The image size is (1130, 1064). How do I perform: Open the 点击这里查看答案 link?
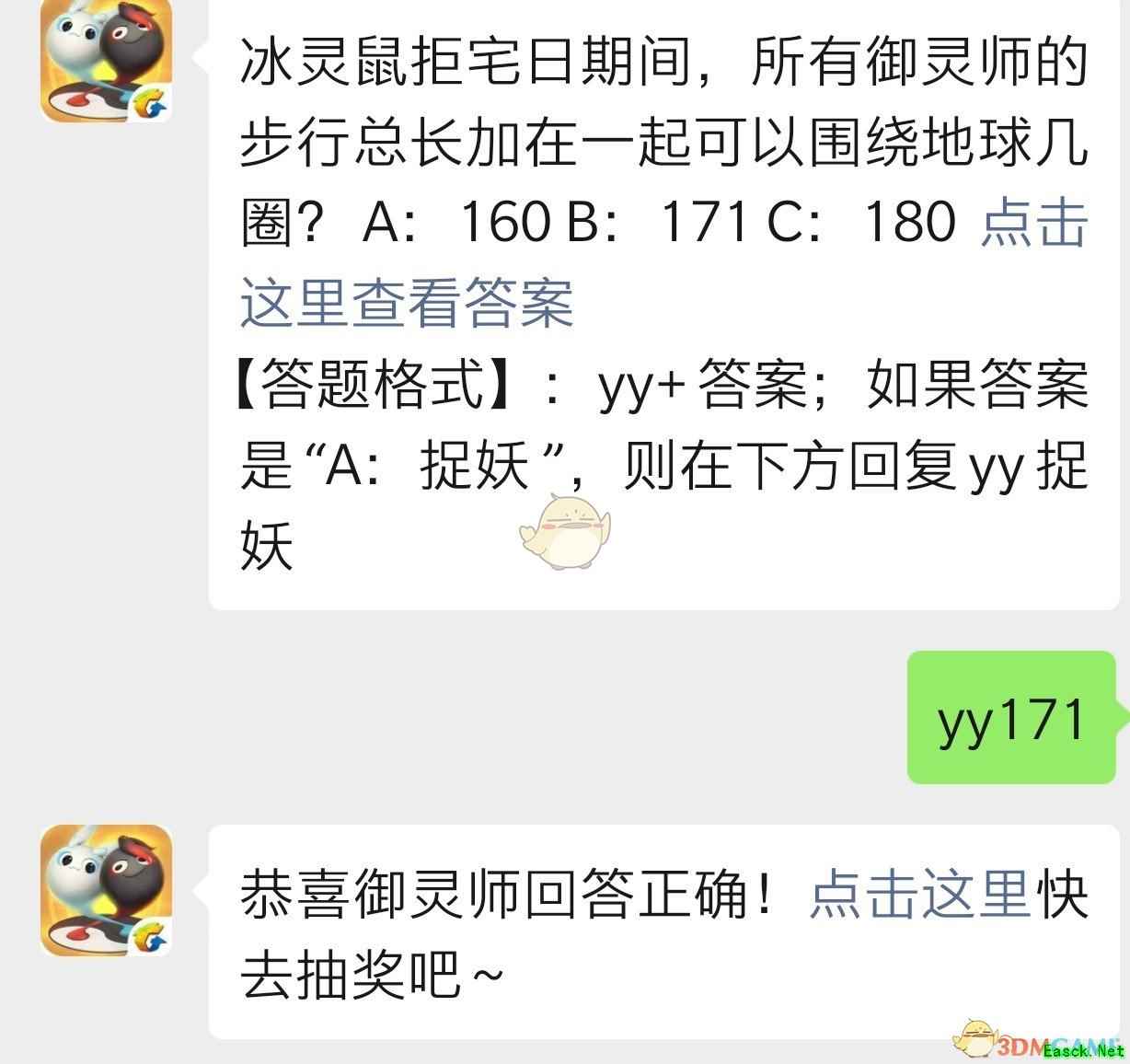pos(406,302)
